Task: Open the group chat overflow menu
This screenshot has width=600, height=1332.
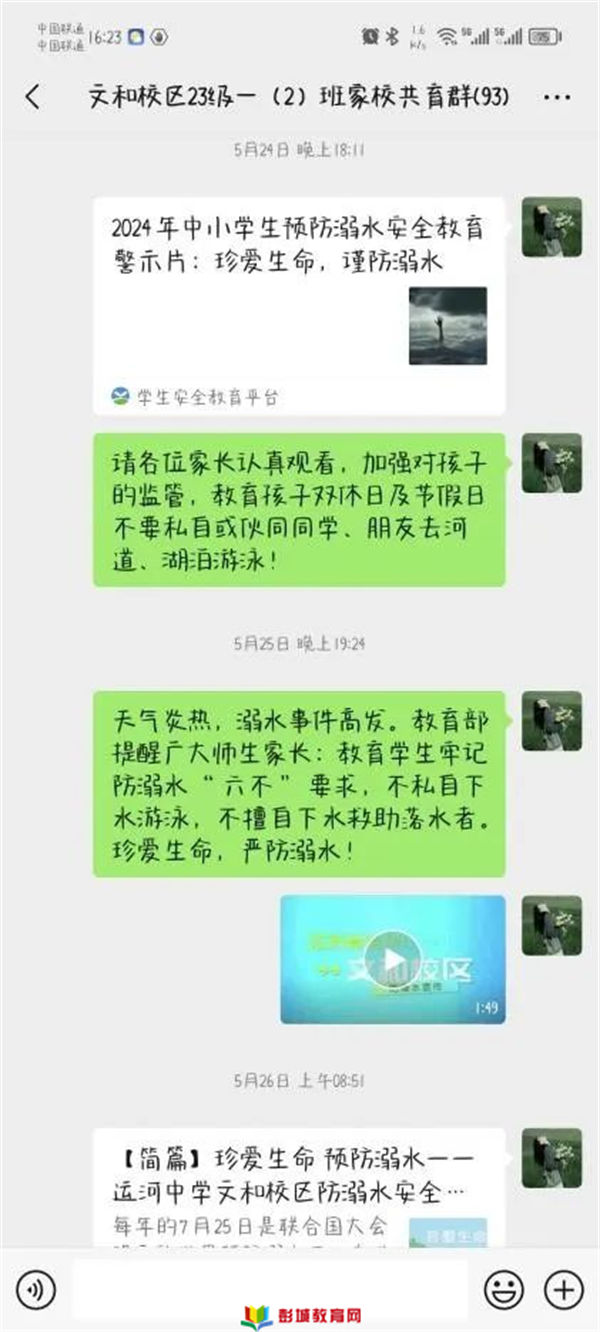Action: 556,97
